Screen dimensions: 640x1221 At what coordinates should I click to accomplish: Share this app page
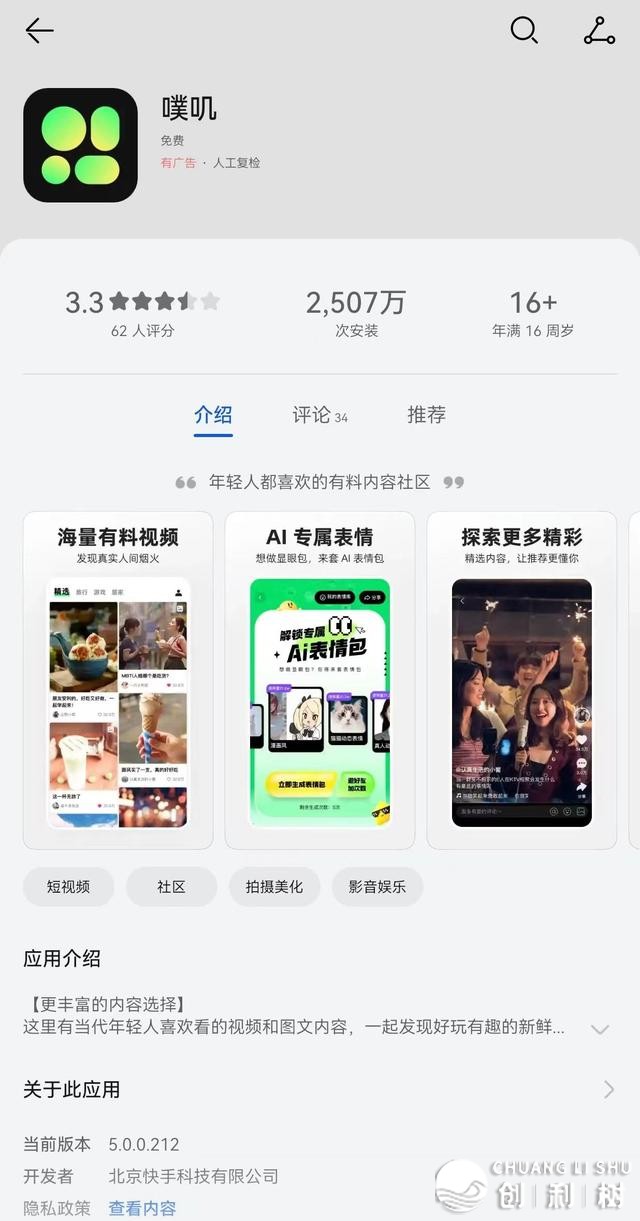[599, 31]
